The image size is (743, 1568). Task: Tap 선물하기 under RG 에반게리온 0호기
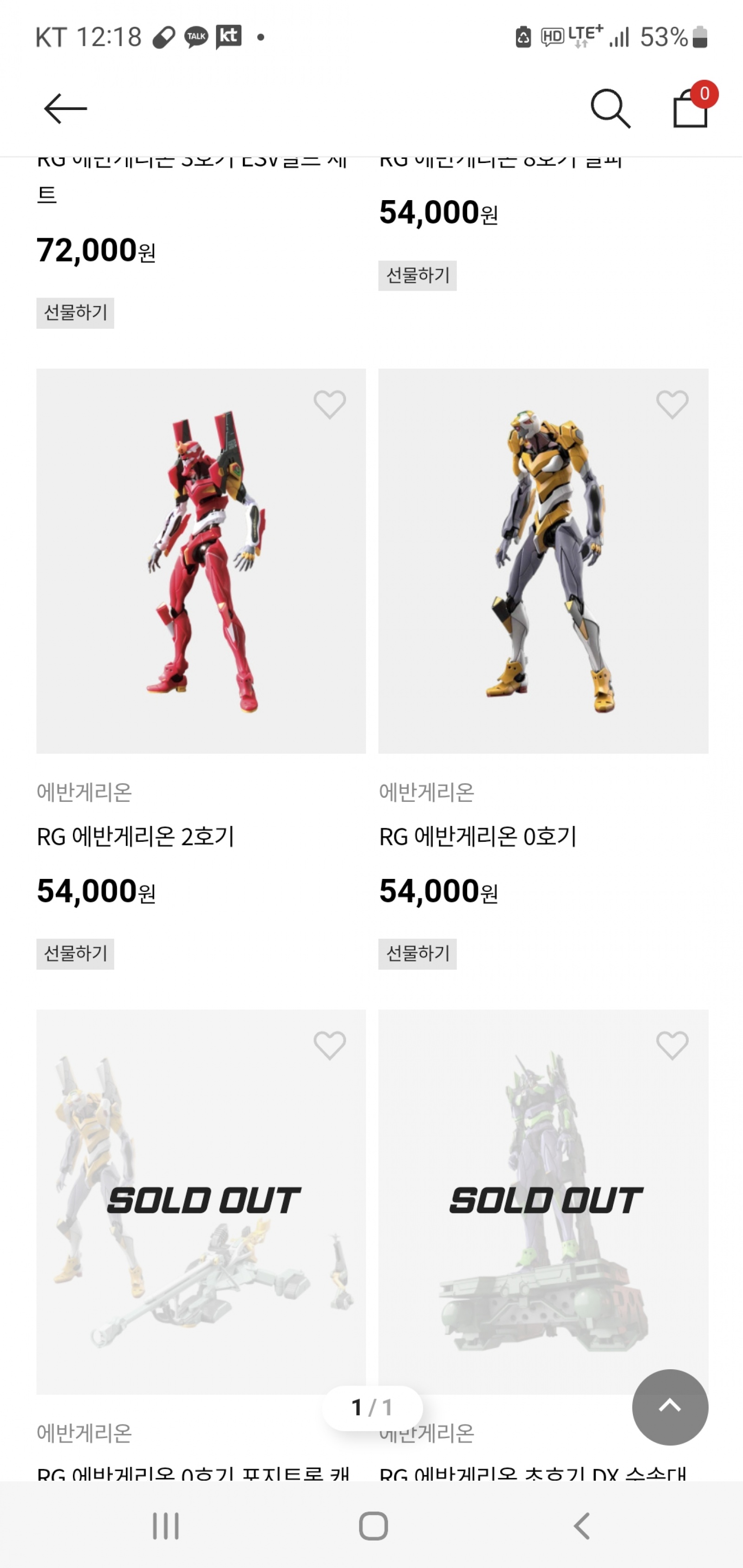click(417, 953)
